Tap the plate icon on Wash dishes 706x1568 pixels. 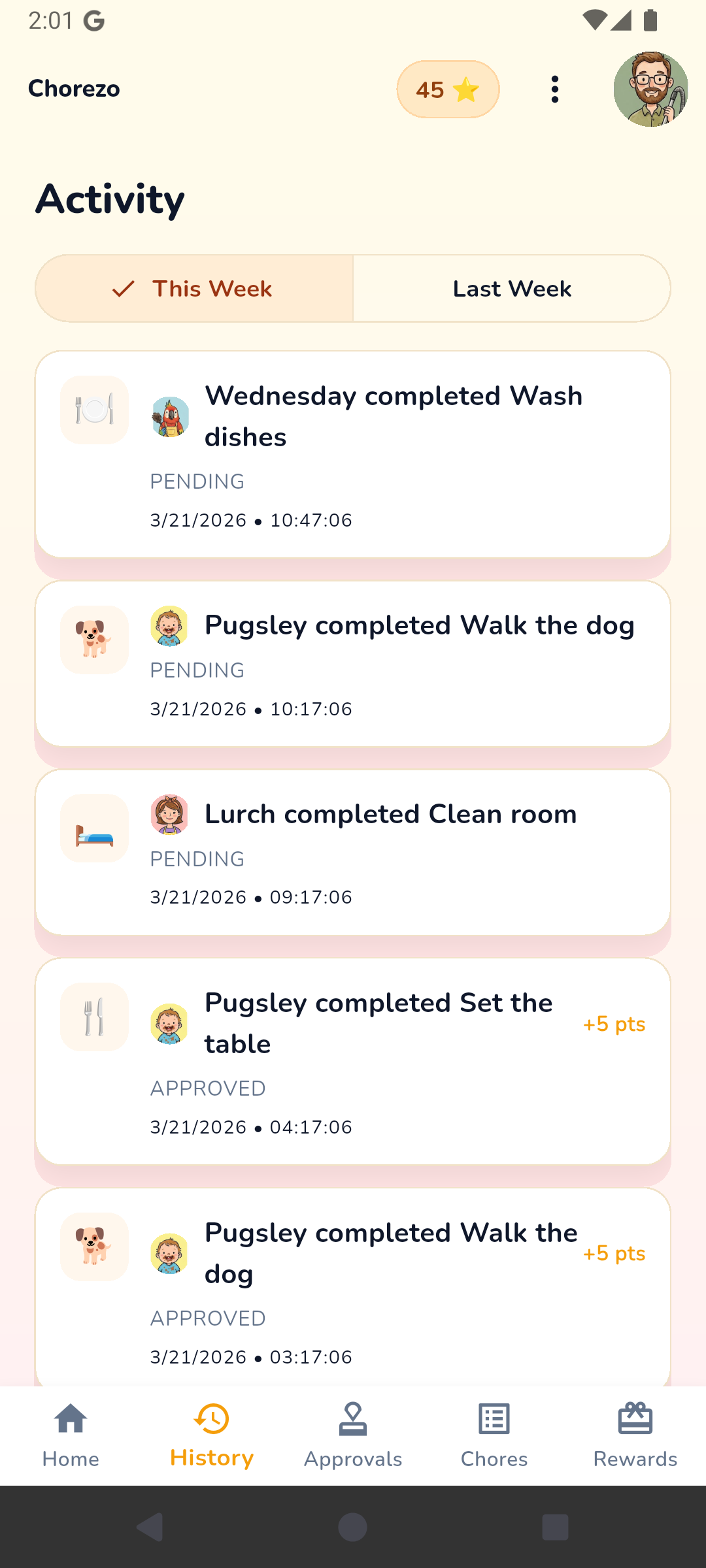pyautogui.click(x=93, y=410)
